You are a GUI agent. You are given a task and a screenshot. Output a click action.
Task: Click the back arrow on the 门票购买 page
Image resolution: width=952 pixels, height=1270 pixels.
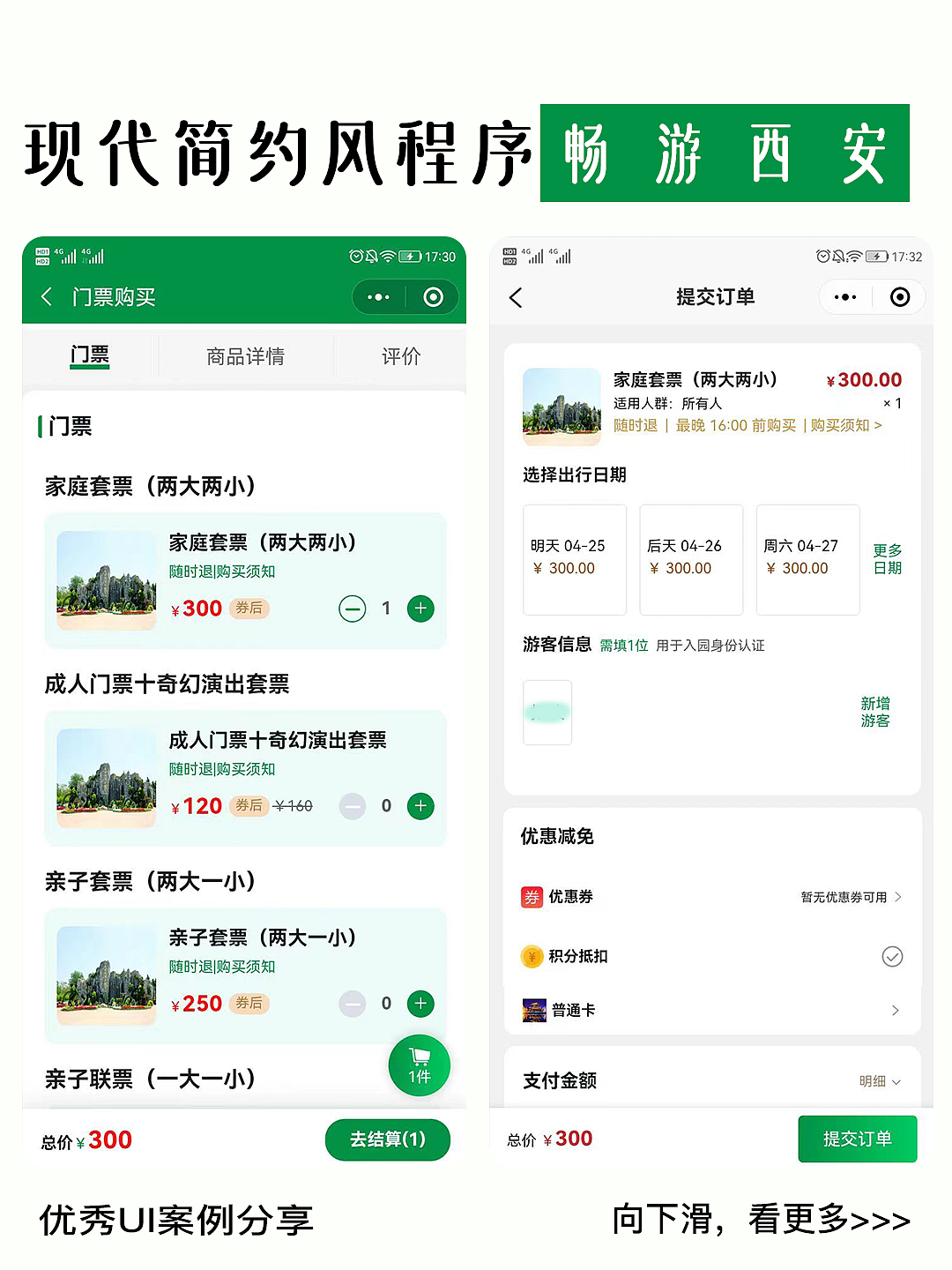46,297
